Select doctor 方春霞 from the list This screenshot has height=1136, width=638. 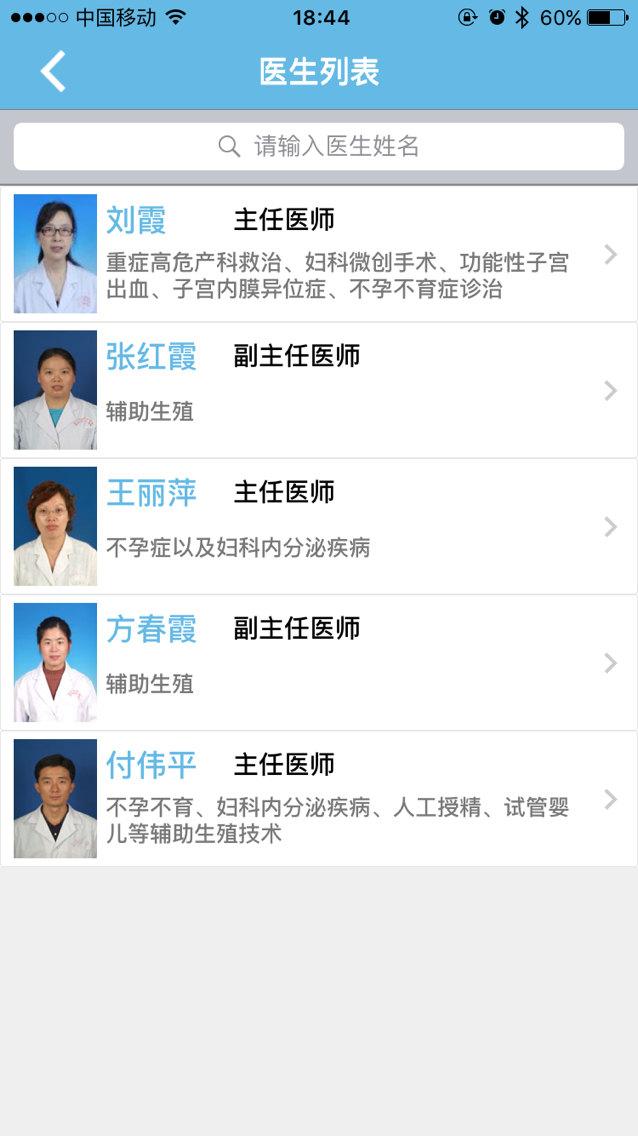tap(319, 662)
